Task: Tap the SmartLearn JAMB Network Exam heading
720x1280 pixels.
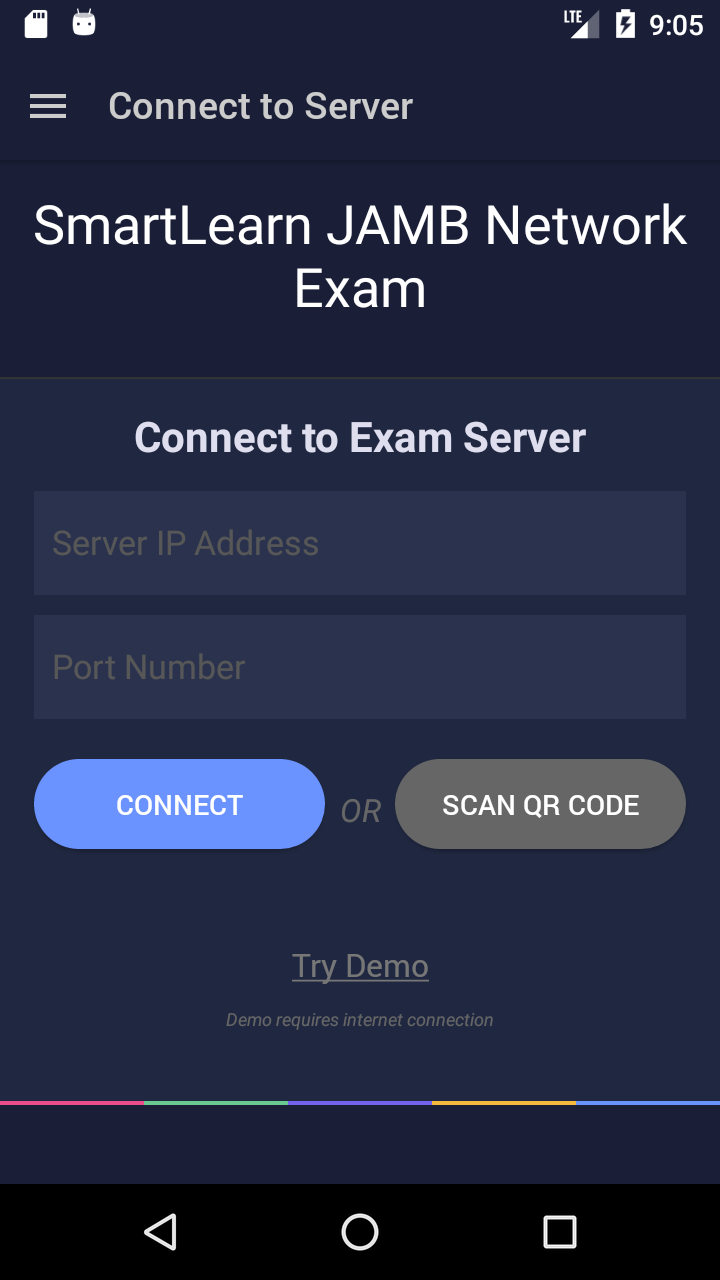Action: pyautogui.click(x=360, y=257)
